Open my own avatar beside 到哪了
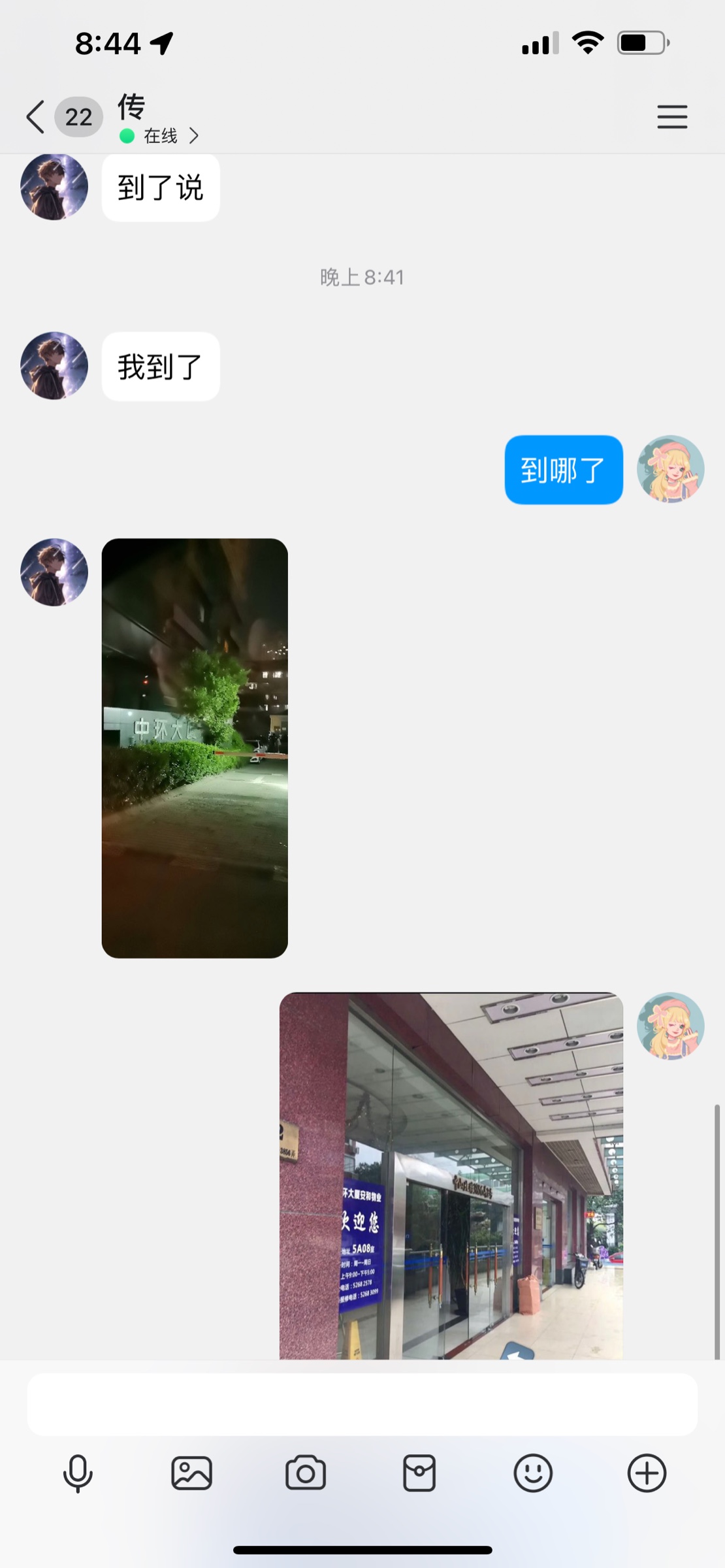Image resolution: width=725 pixels, height=1568 pixels. pyautogui.click(x=670, y=469)
